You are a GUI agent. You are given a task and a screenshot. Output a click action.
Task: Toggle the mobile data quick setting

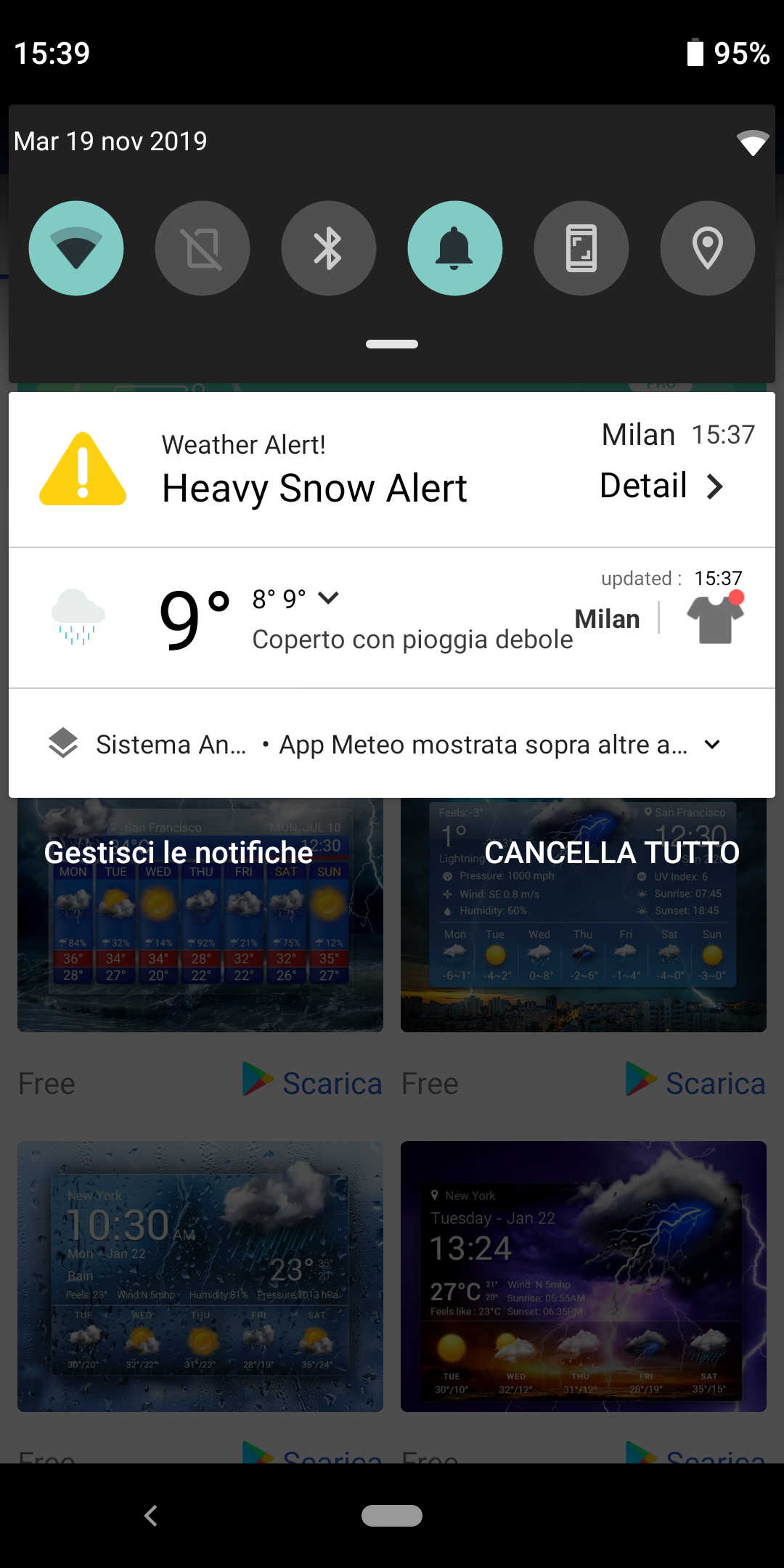coord(203,248)
